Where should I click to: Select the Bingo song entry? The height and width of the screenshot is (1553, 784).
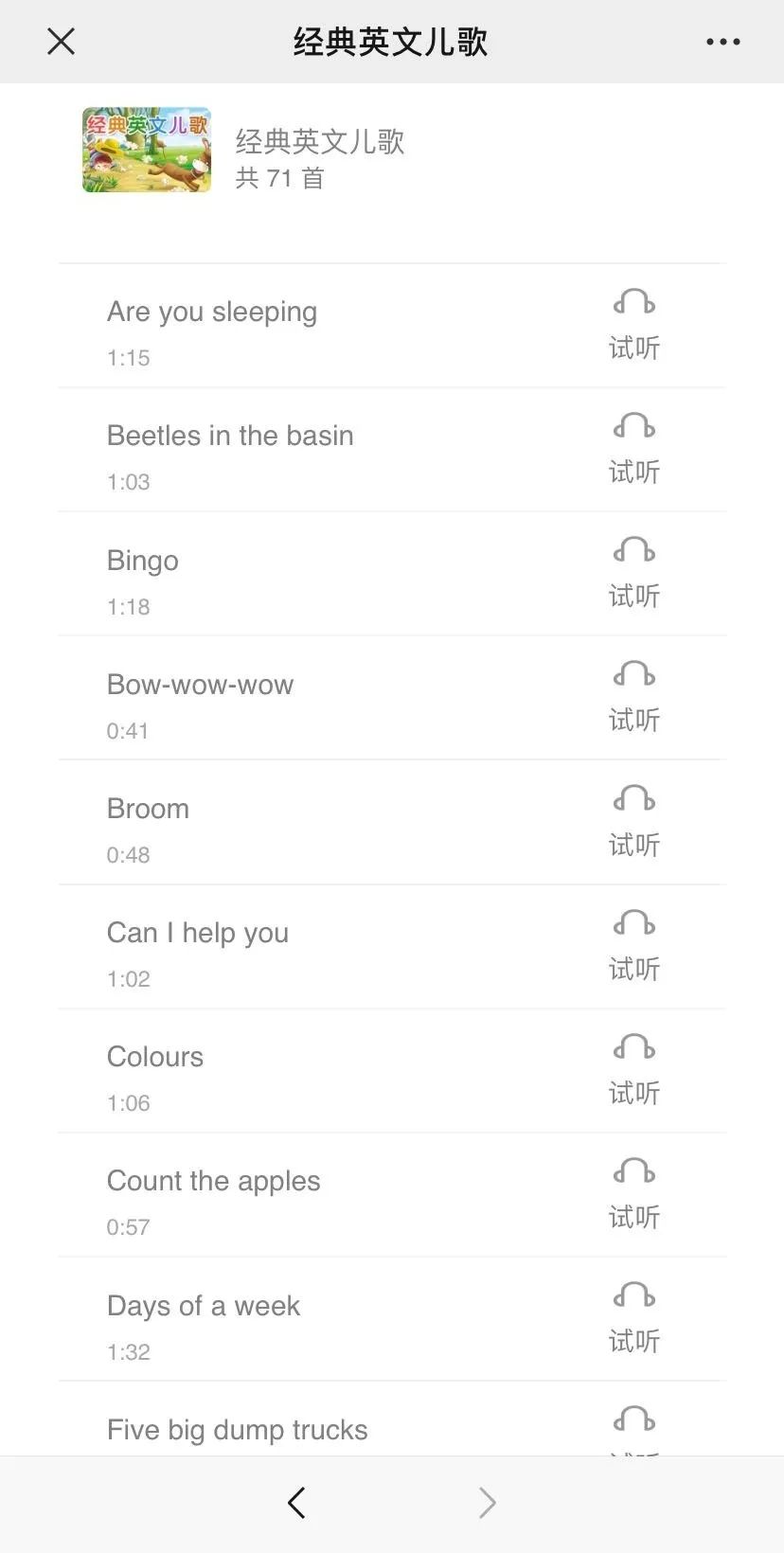point(143,561)
